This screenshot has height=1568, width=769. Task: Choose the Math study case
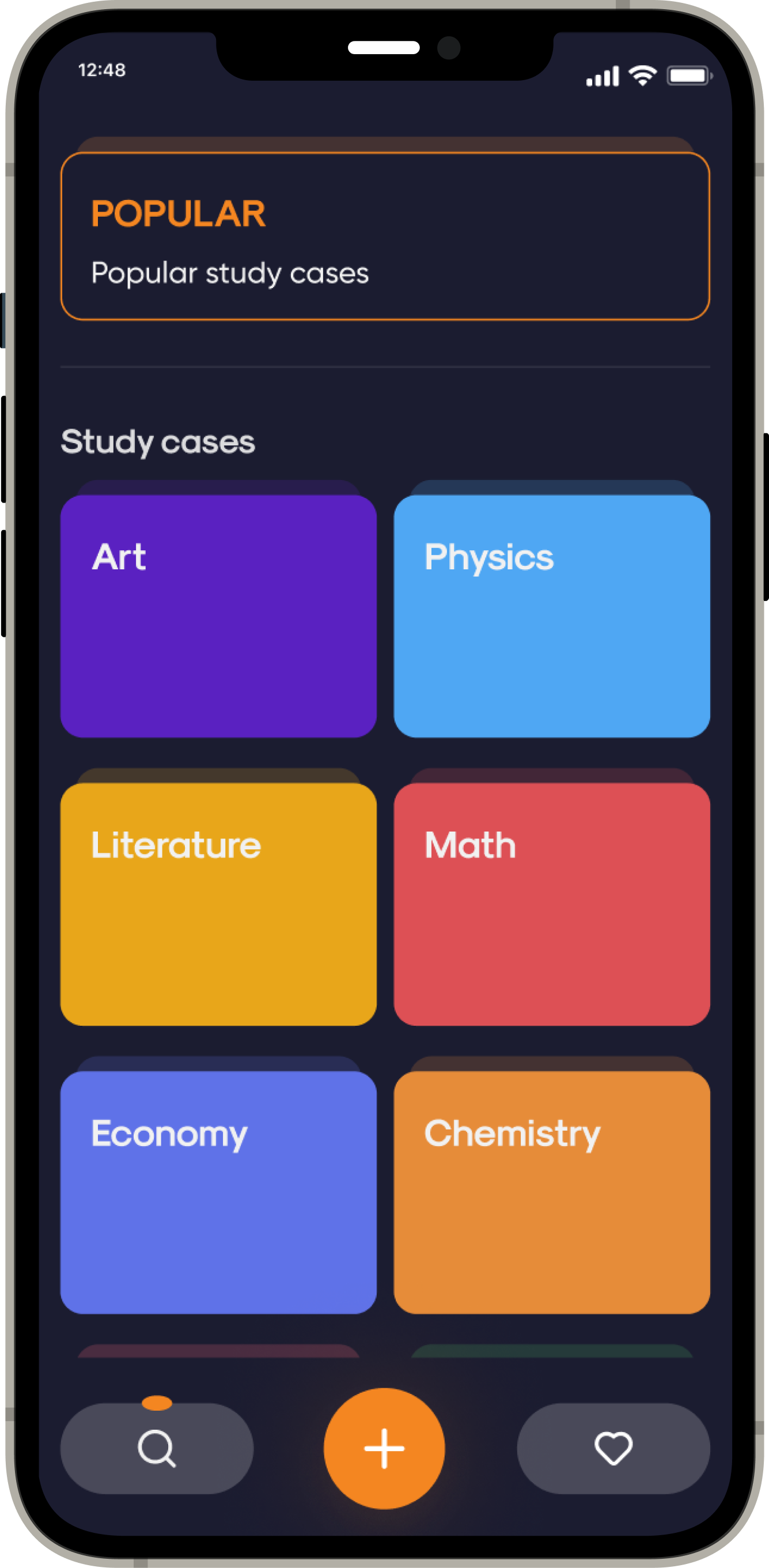(x=551, y=904)
